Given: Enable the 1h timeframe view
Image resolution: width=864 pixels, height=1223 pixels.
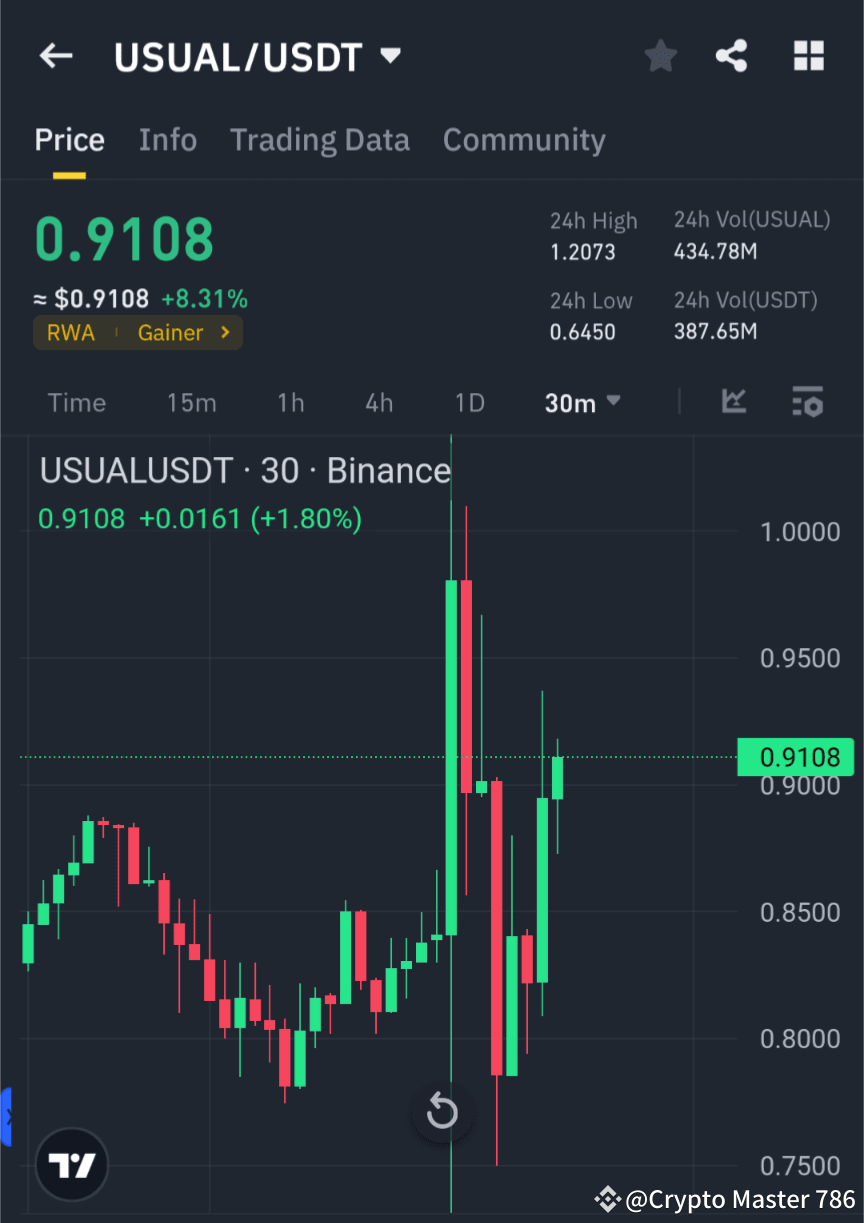Looking at the screenshot, I should pos(290,402).
